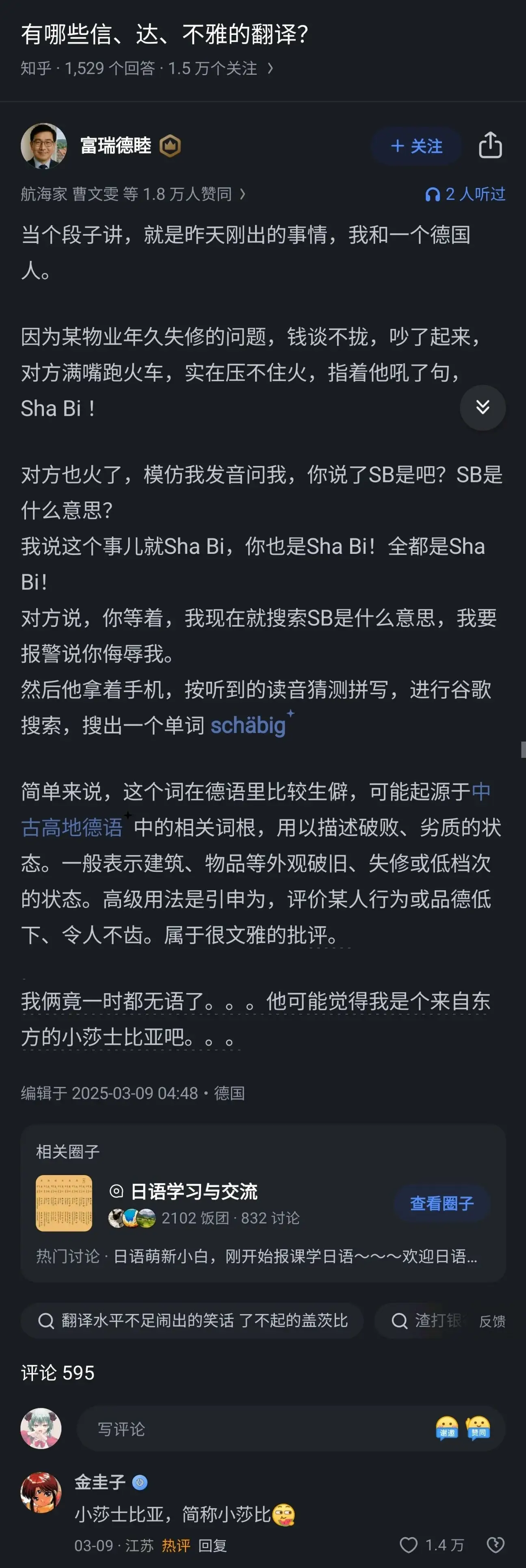
Task: Reply to 金圭子's comment
Action: tap(212, 1545)
